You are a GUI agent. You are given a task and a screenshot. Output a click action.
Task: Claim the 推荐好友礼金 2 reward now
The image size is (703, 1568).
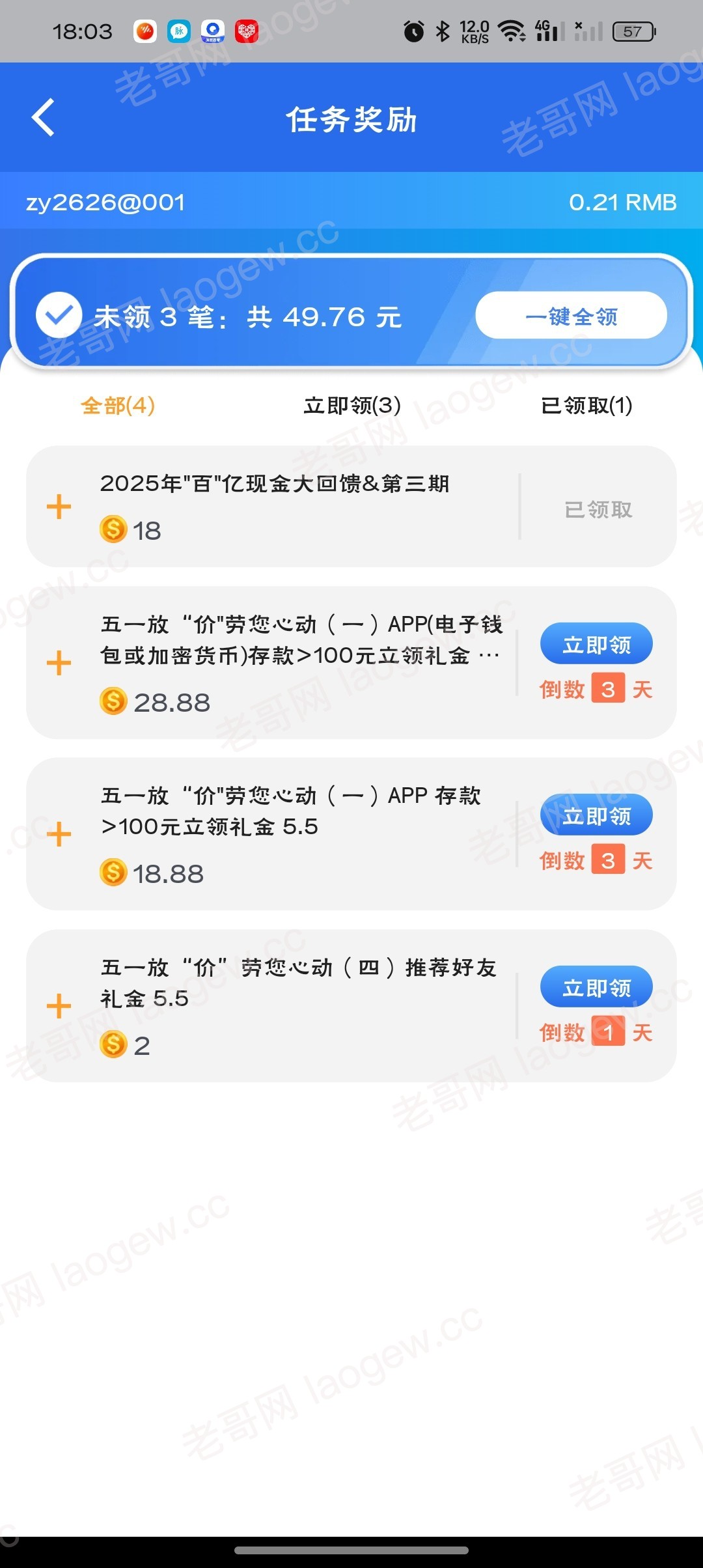click(x=596, y=987)
